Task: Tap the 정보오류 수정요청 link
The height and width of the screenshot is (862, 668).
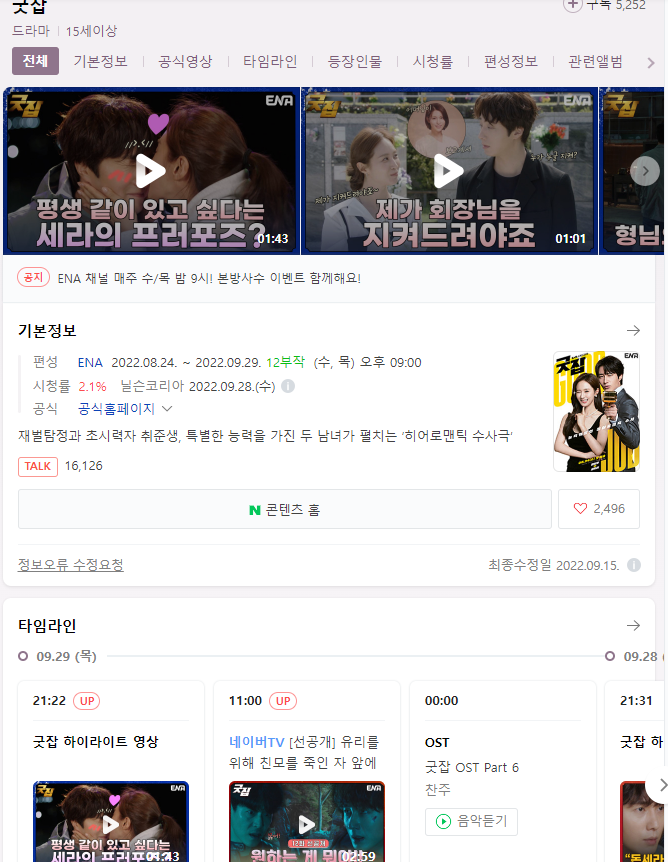Action: click(70, 565)
